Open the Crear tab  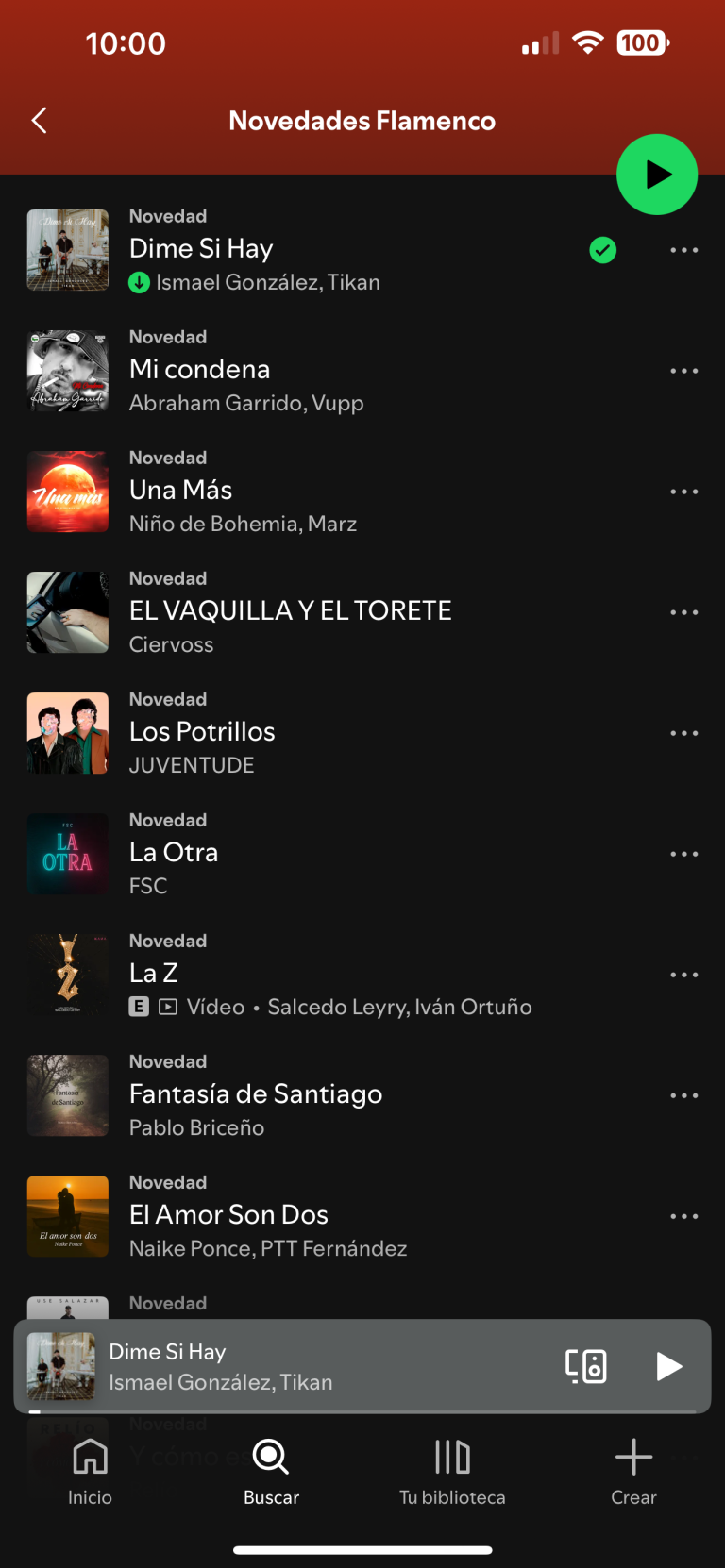coord(633,1470)
